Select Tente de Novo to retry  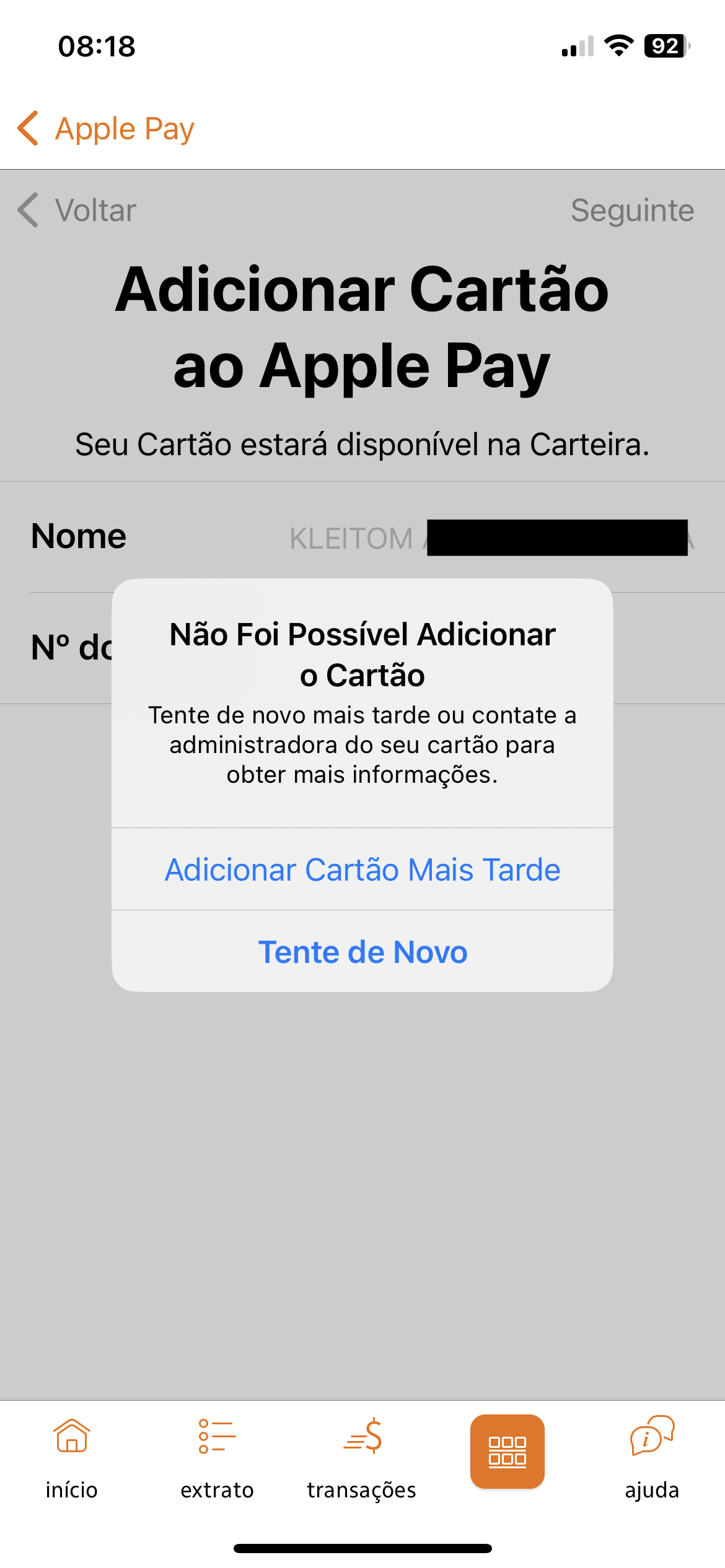[x=362, y=952]
